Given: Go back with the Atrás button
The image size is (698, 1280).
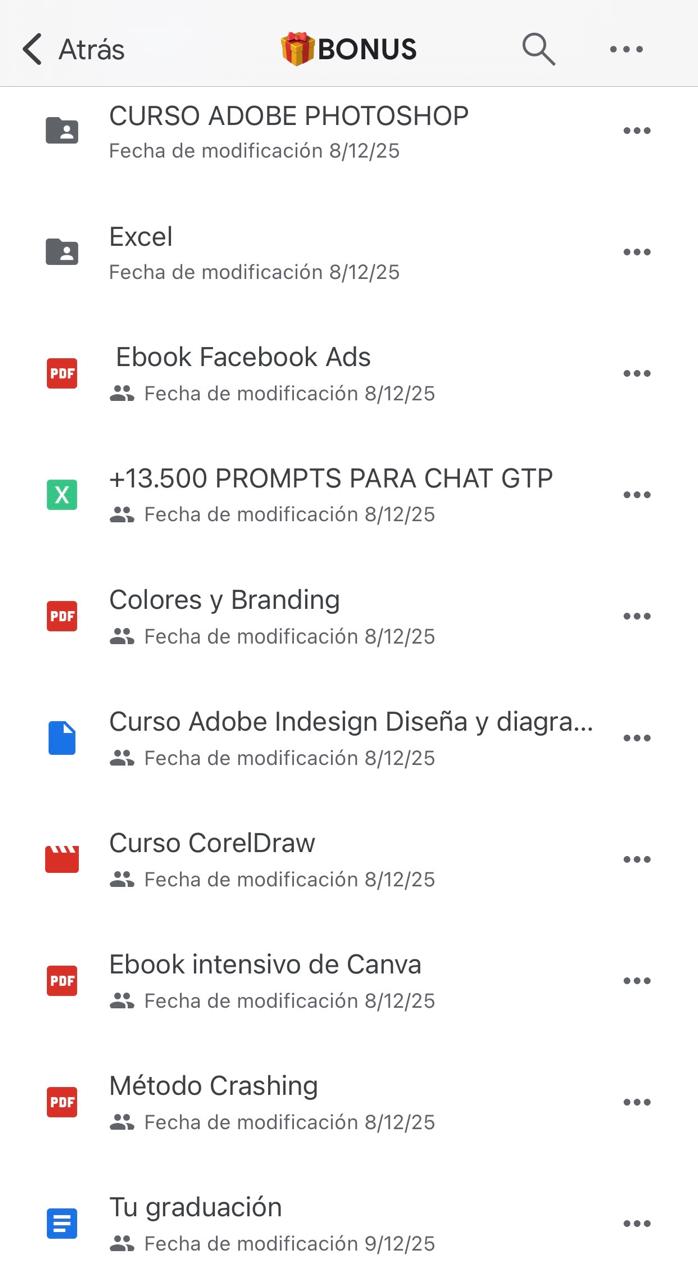Looking at the screenshot, I should point(73,49).
